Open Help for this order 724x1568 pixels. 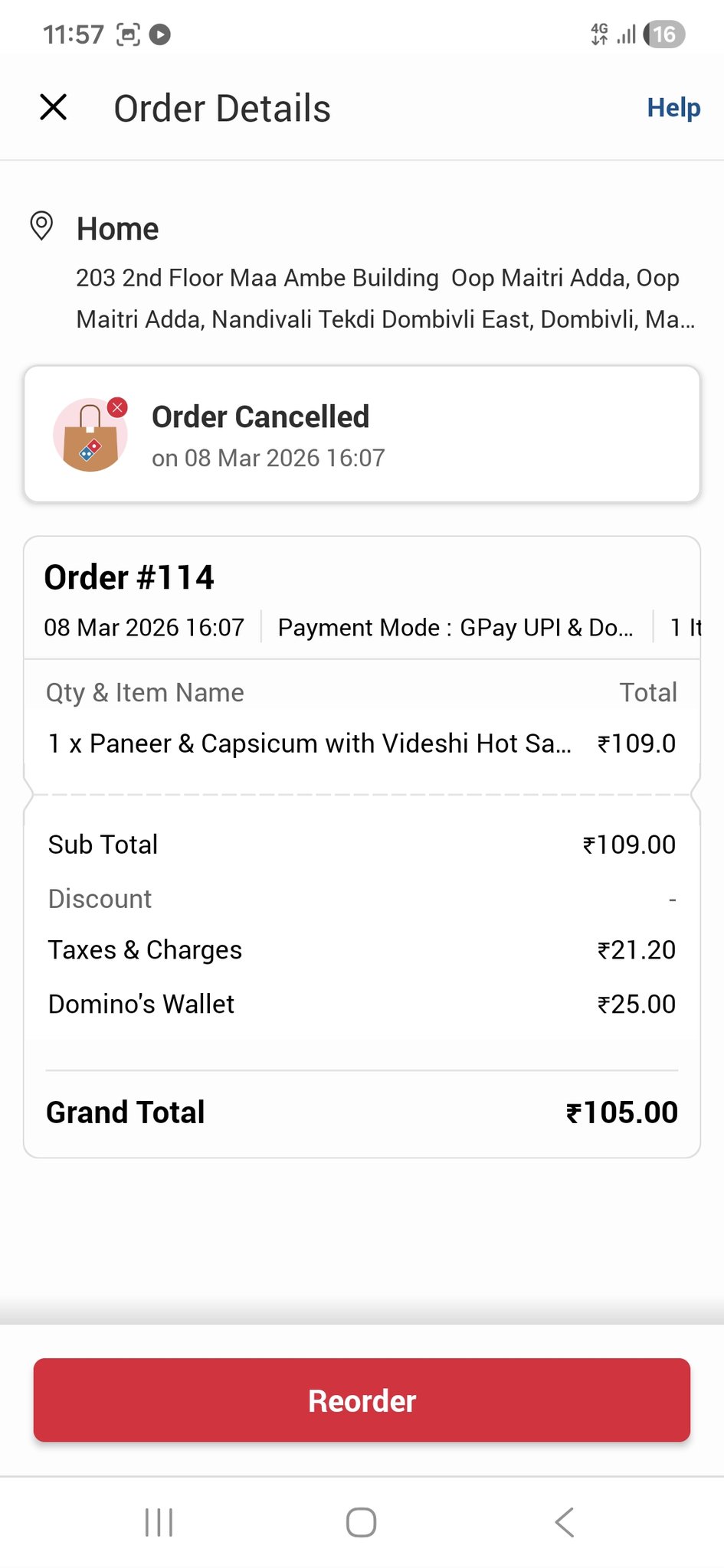coord(673,108)
